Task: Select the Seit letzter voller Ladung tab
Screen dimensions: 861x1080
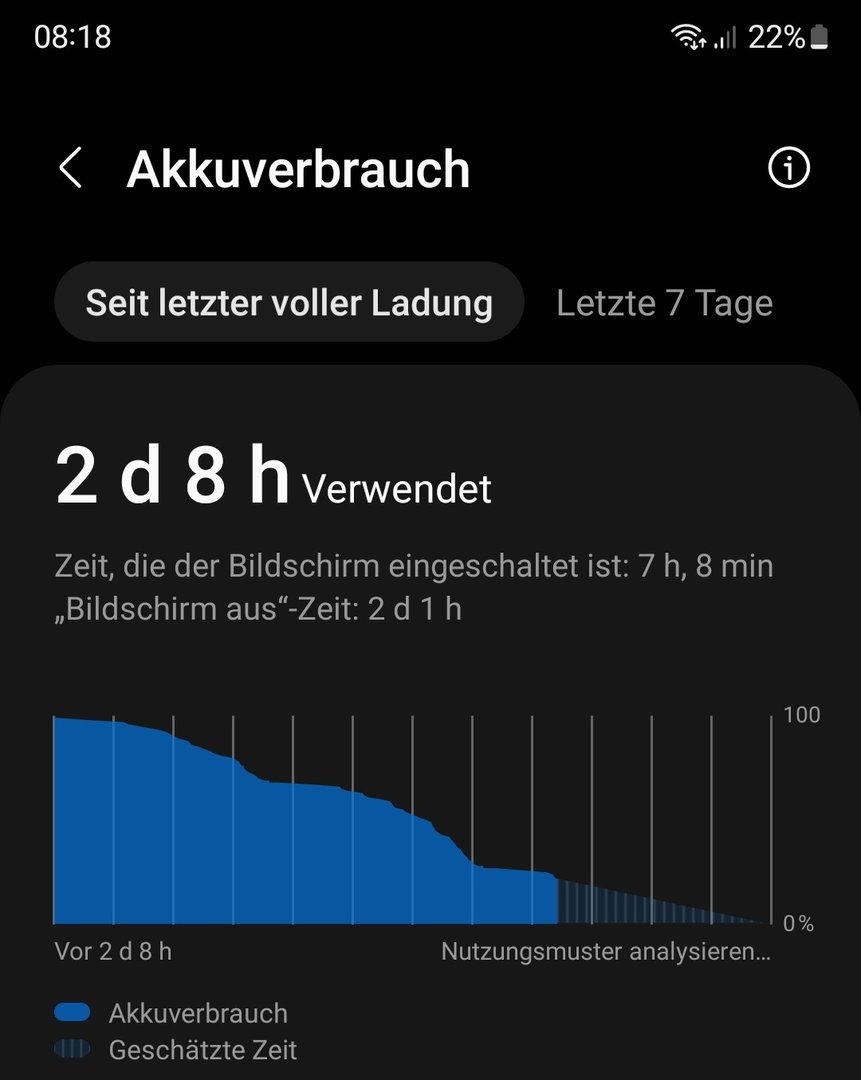Action: tap(288, 303)
